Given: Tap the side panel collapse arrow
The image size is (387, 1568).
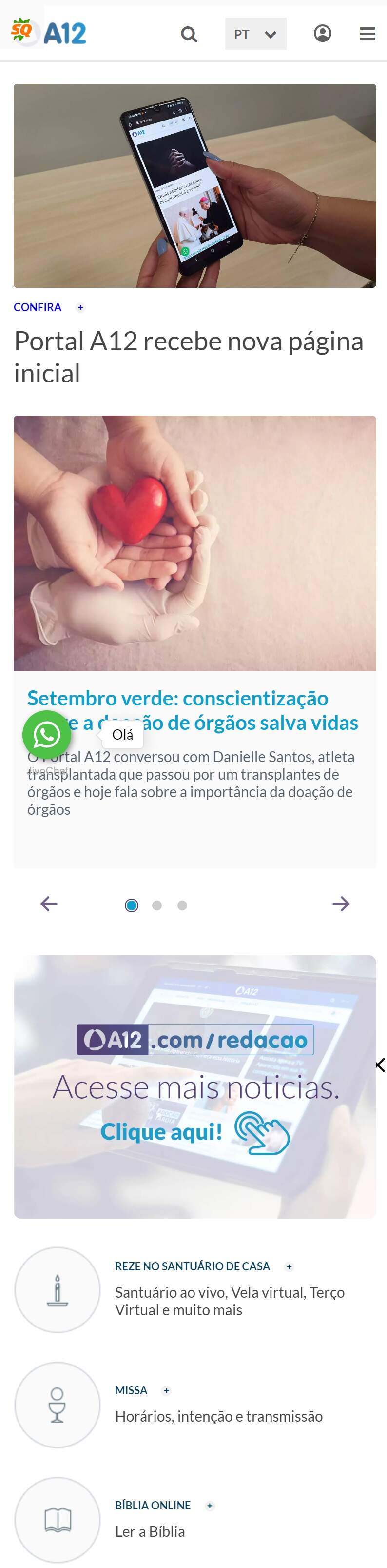Looking at the screenshot, I should [x=380, y=1065].
